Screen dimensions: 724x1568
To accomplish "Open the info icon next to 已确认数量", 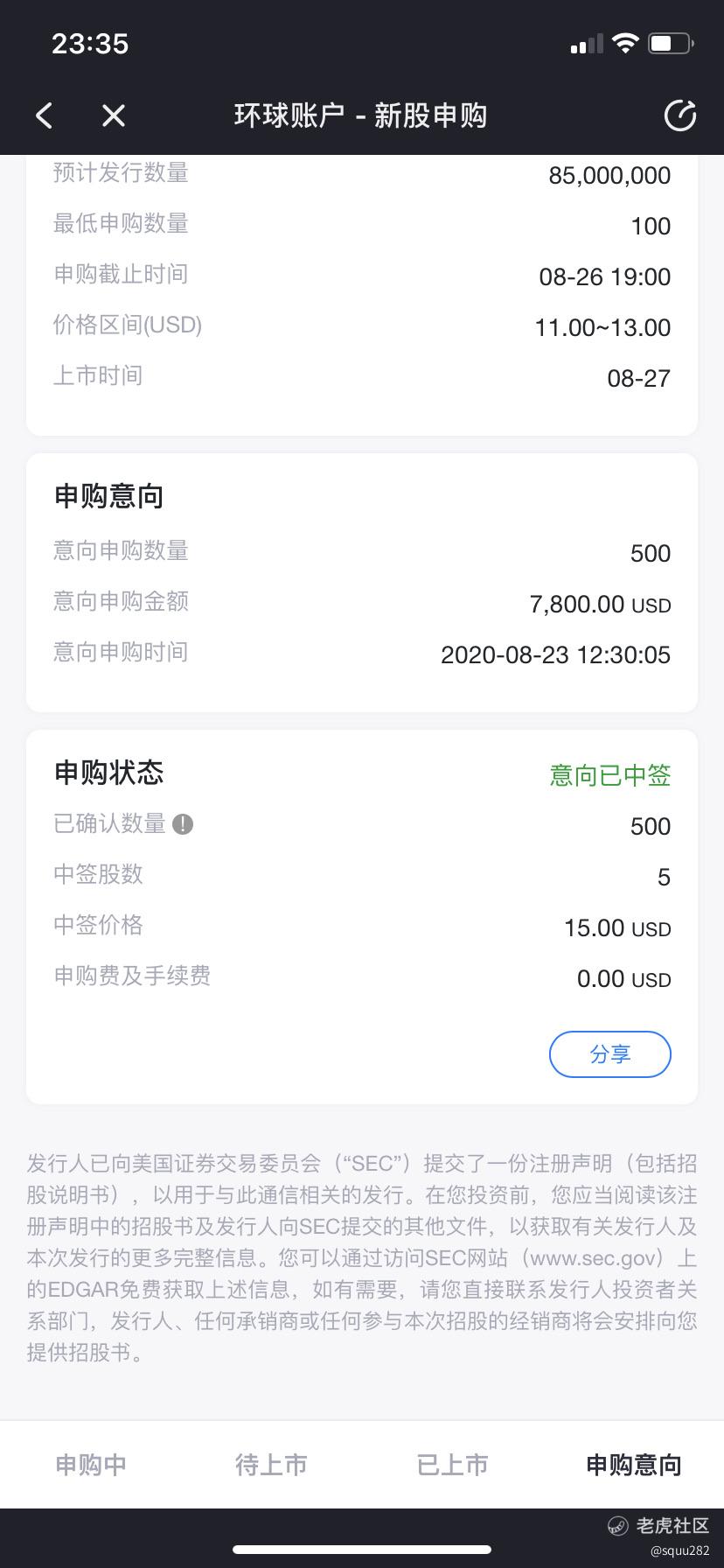I will (183, 824).
